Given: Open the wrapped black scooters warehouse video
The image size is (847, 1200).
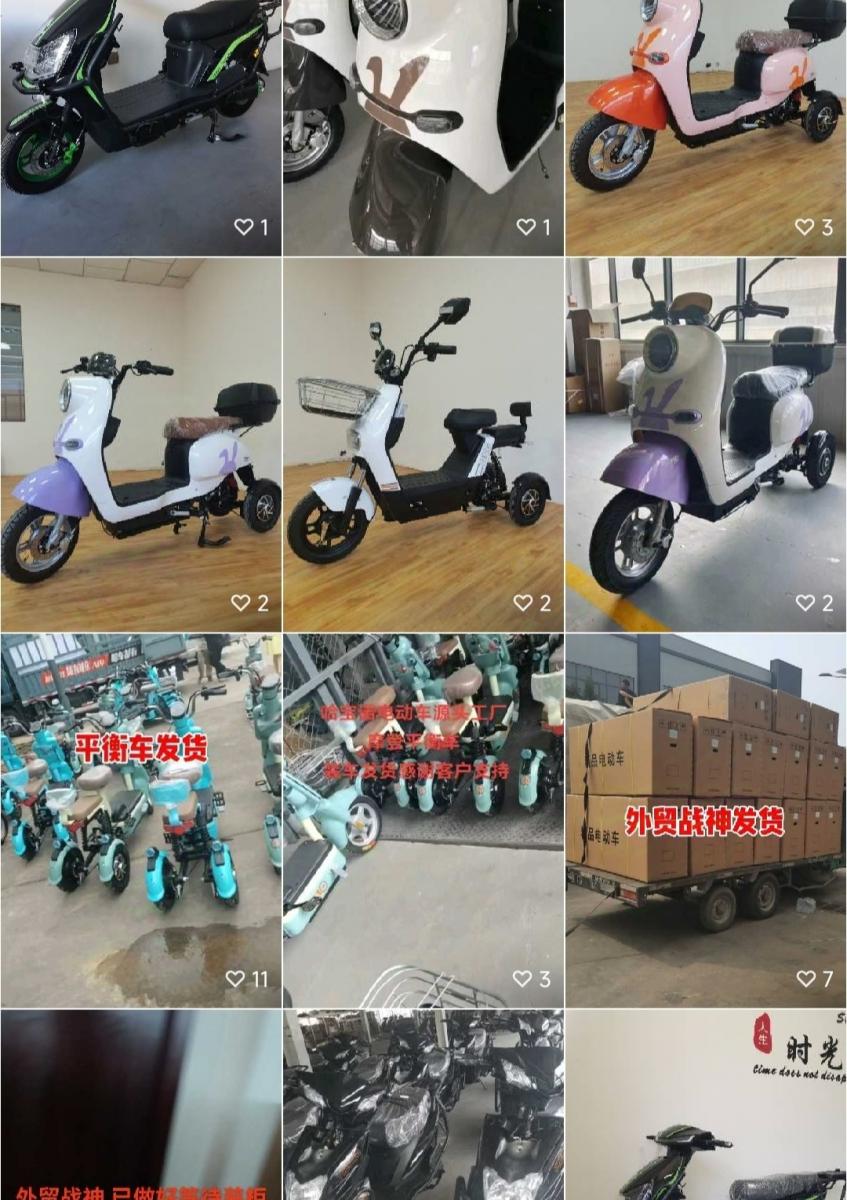Looking at the screenshot, I should coord(423,1105).
